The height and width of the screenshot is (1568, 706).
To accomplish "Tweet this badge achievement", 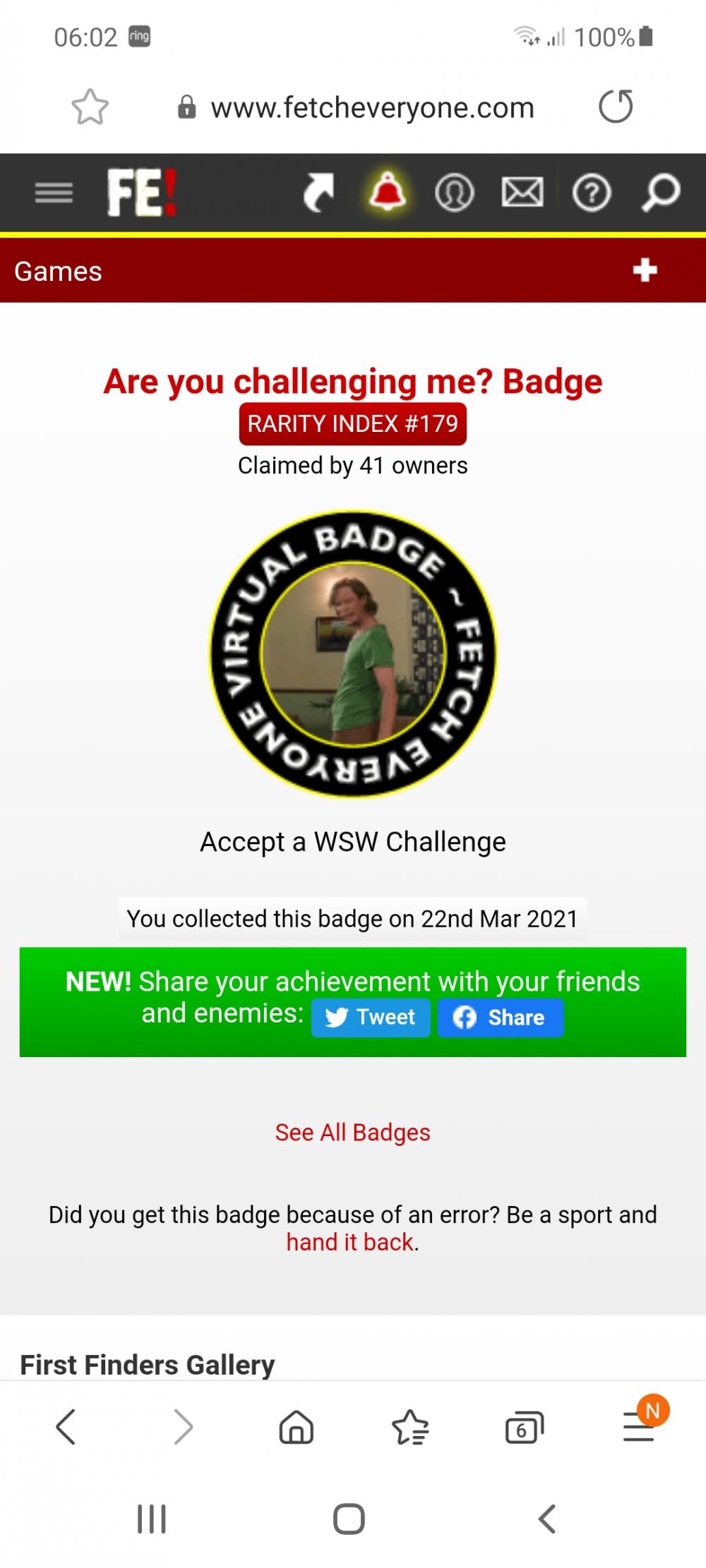I will coord(371,1018).
